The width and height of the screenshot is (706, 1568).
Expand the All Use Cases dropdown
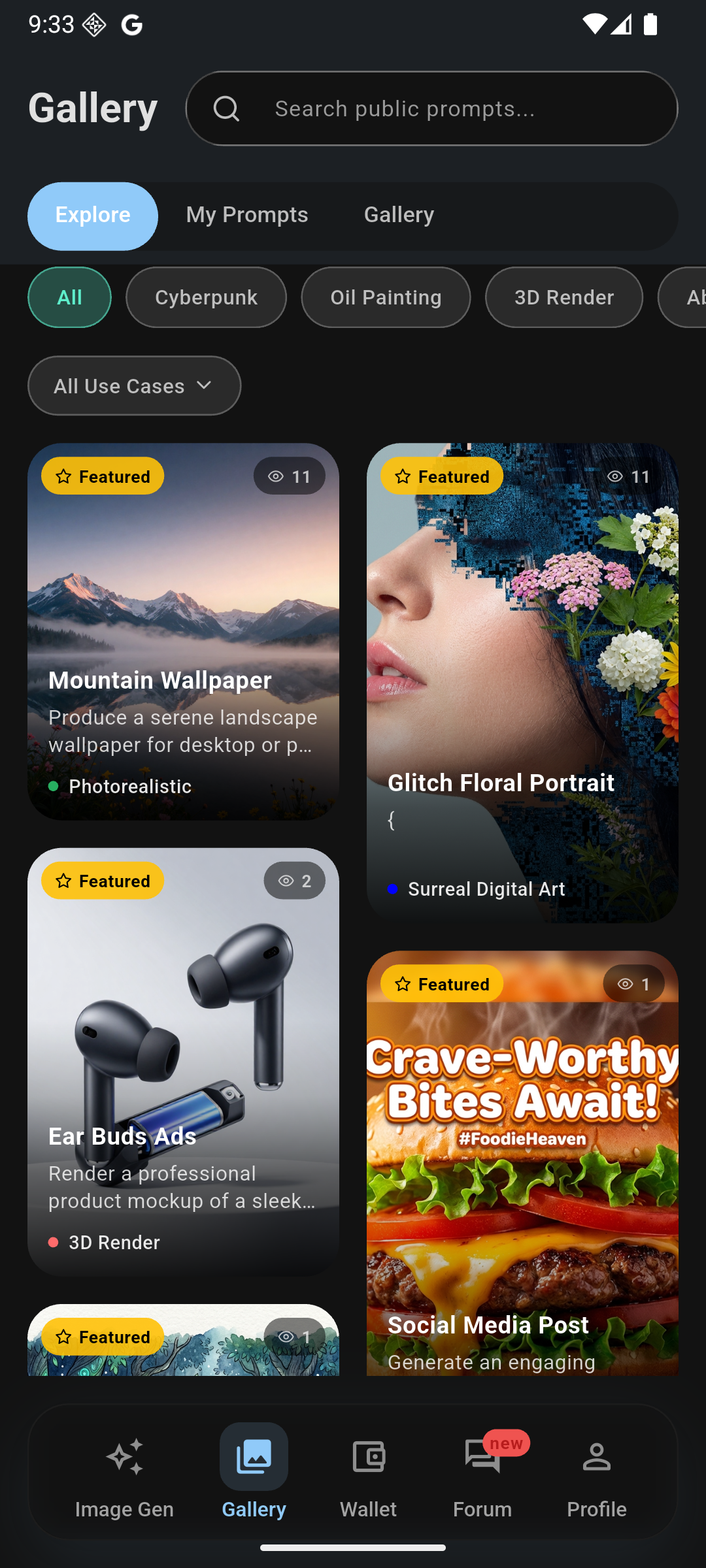134,386
